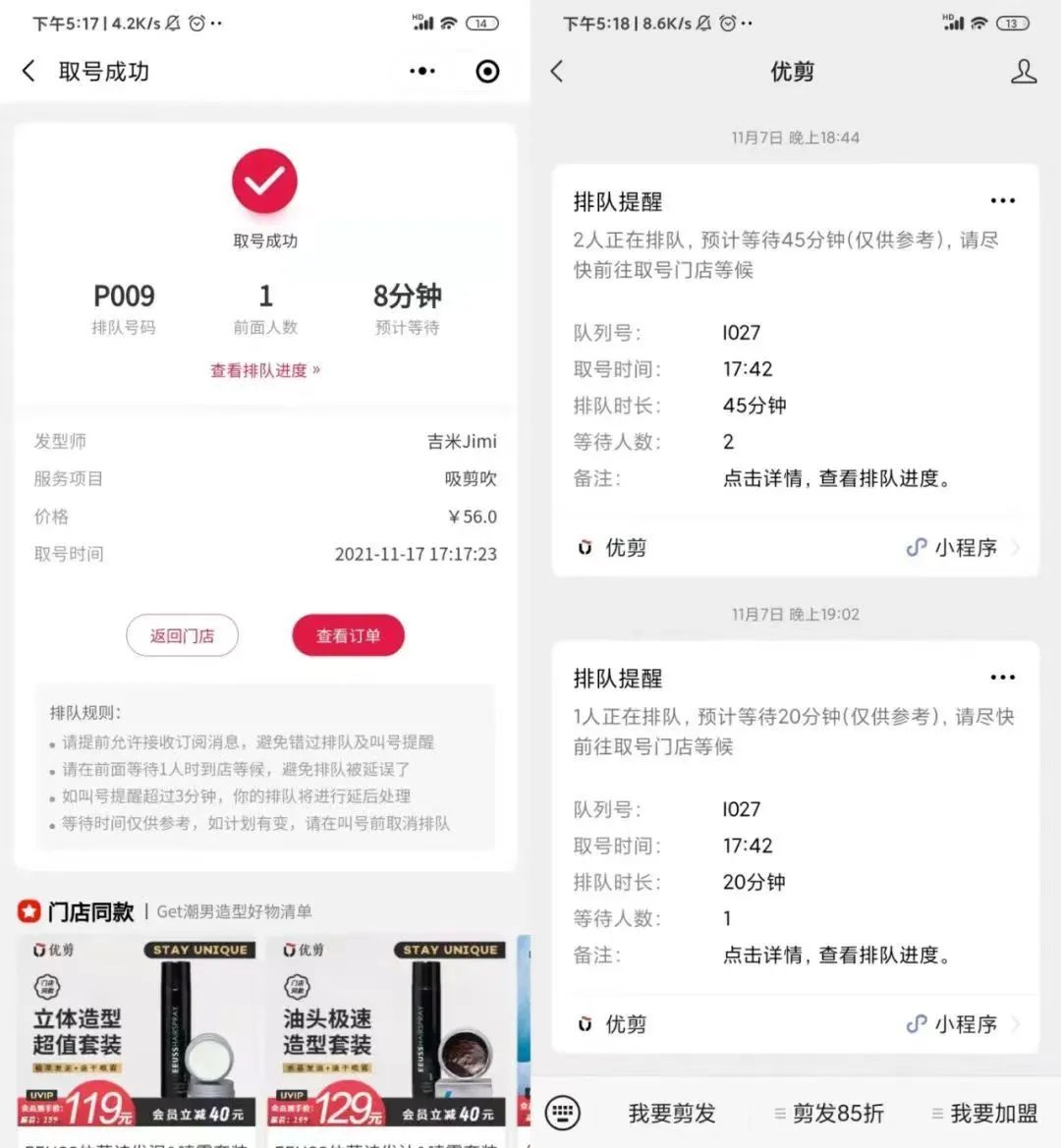Tap the keyboard icon in the chat bar
Image resolution: width=1061 pixels, height=1148 pixels.
(562, 1113)
